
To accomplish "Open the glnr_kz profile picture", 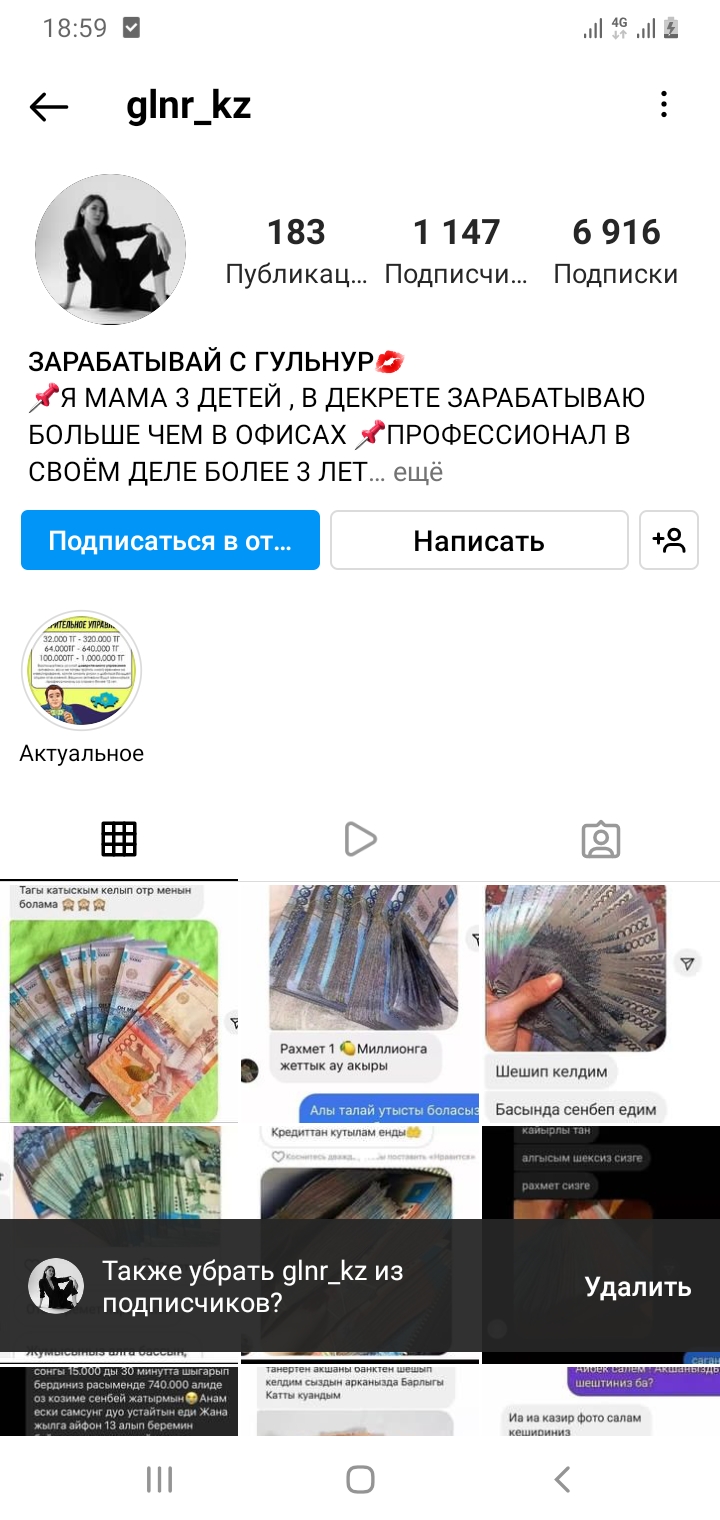I will pos(110,249).
